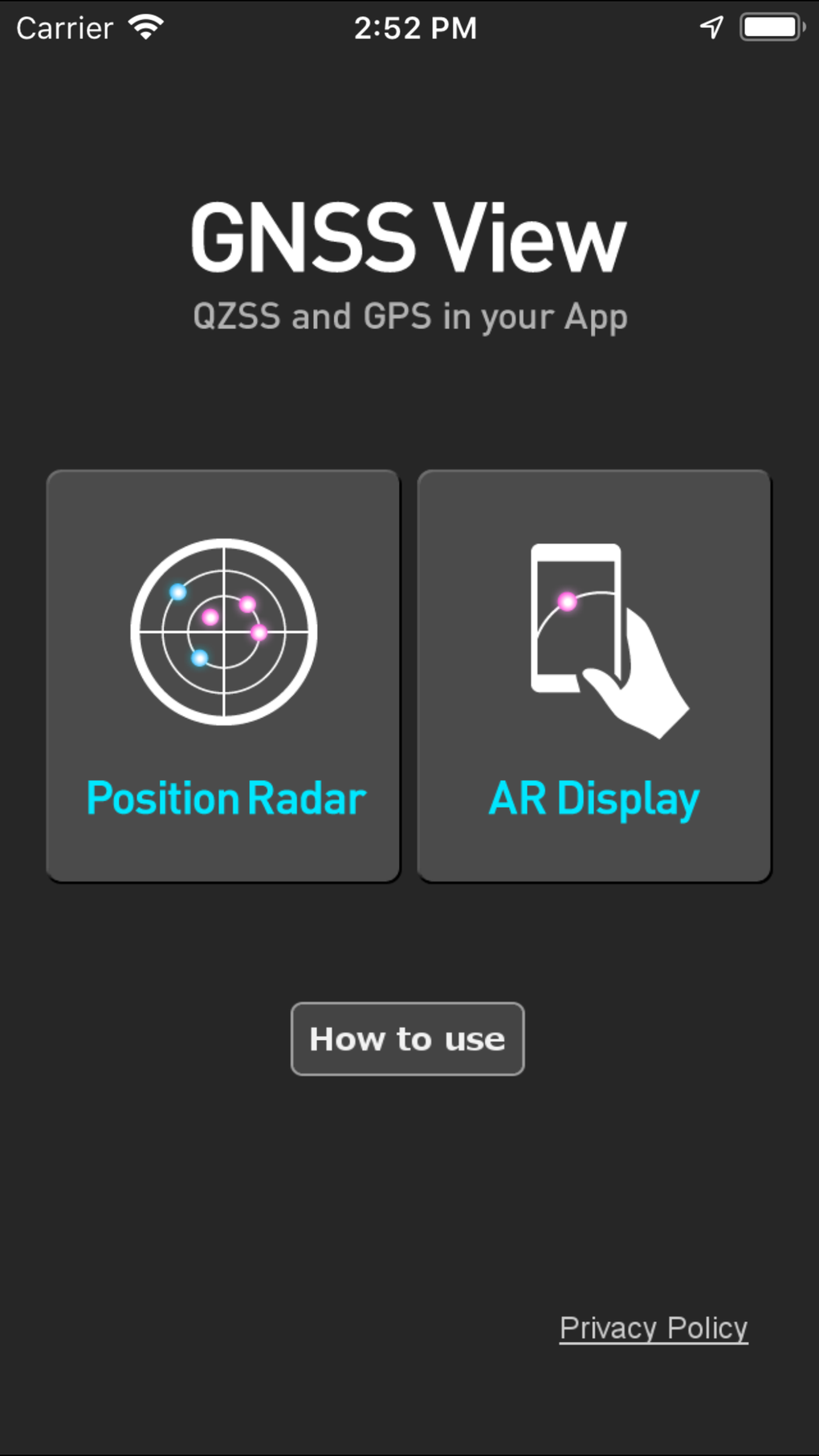Image resolution: width=819 pixels, height=1456 pixels.
Task: Click the QZSS and GPS subtitle
Action: tap(409, 316)
